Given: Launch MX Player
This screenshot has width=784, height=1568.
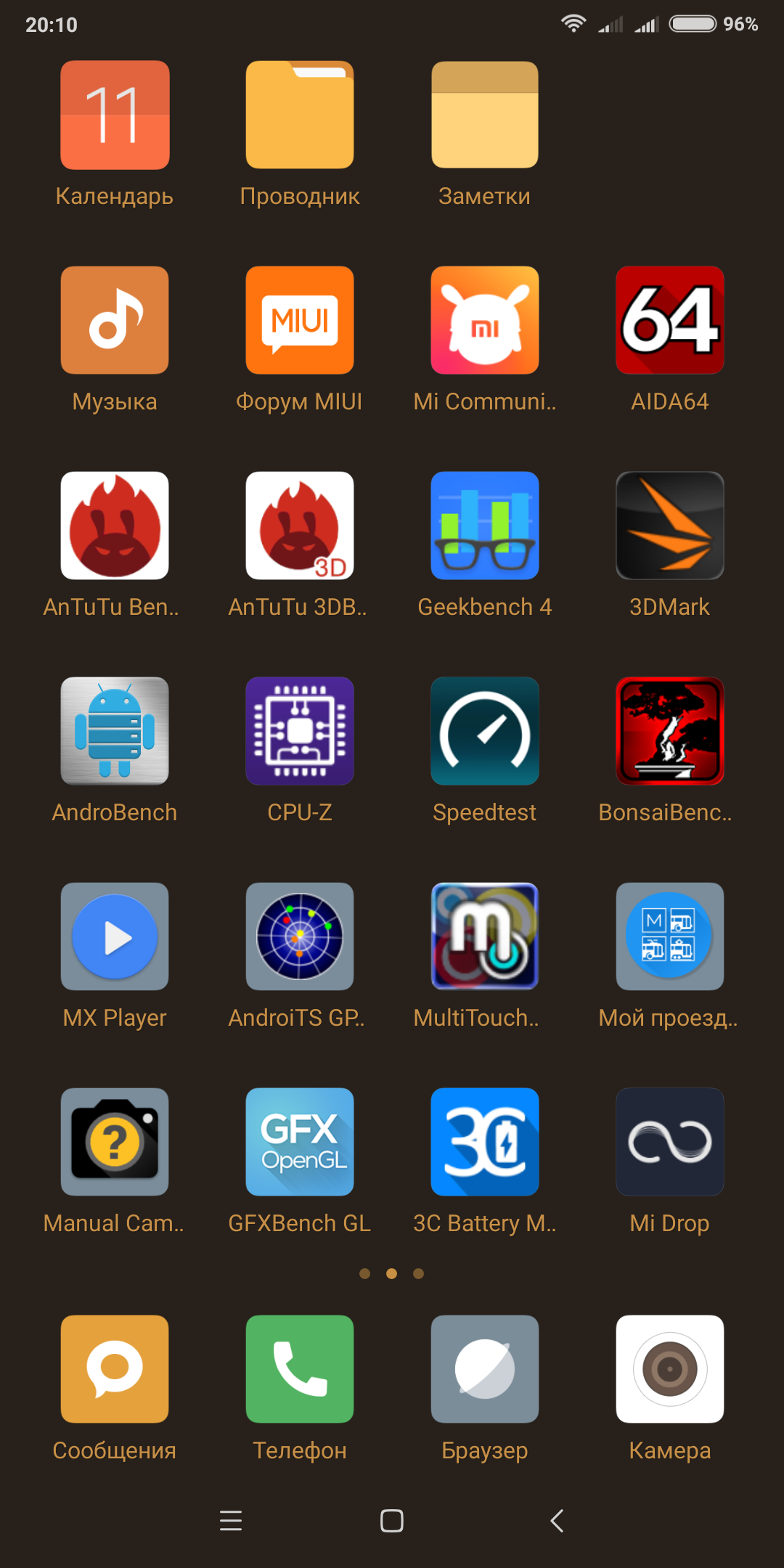Looking at the screenshot, I should click(x=115, y=936).
